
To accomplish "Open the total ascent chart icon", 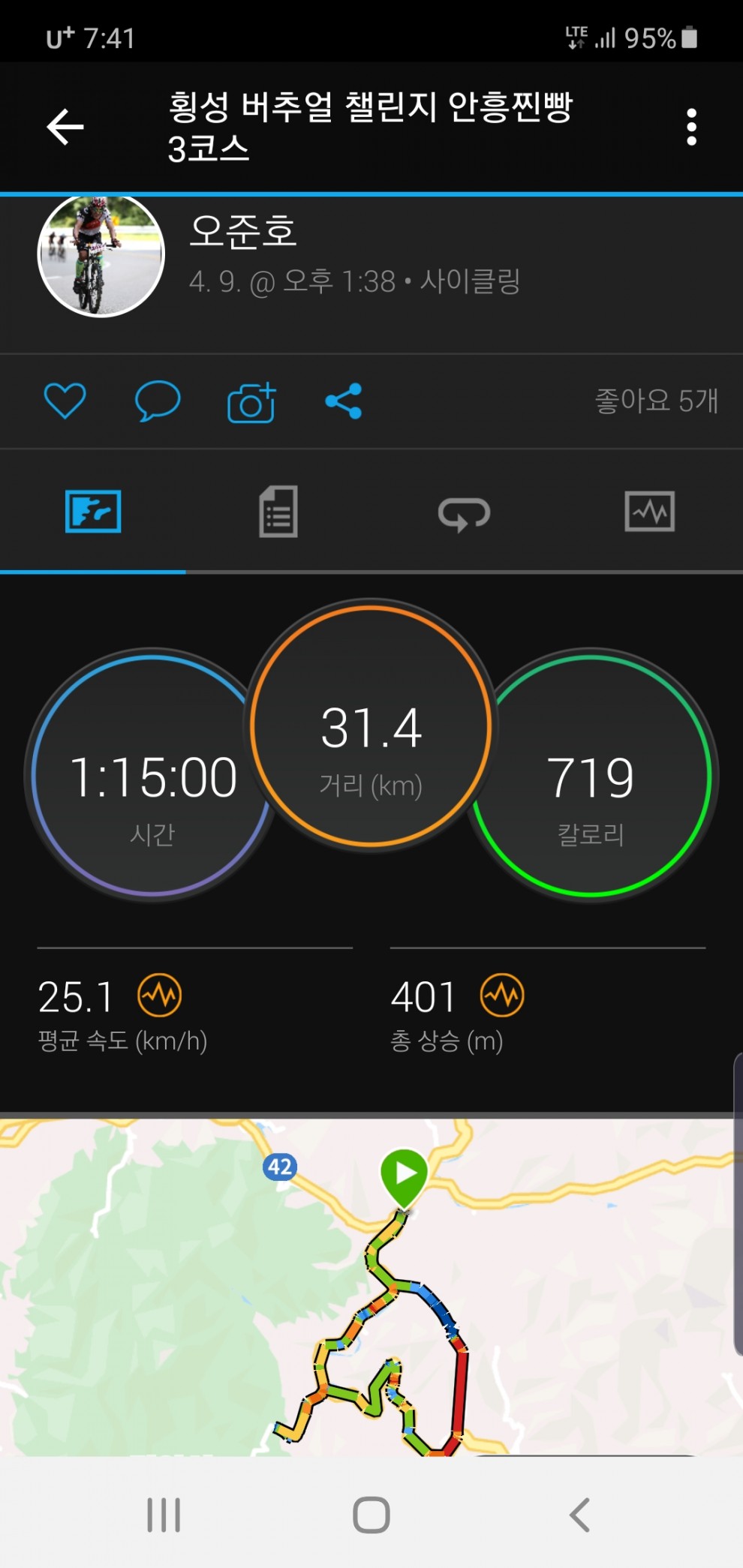I will [x=501, y=996].
